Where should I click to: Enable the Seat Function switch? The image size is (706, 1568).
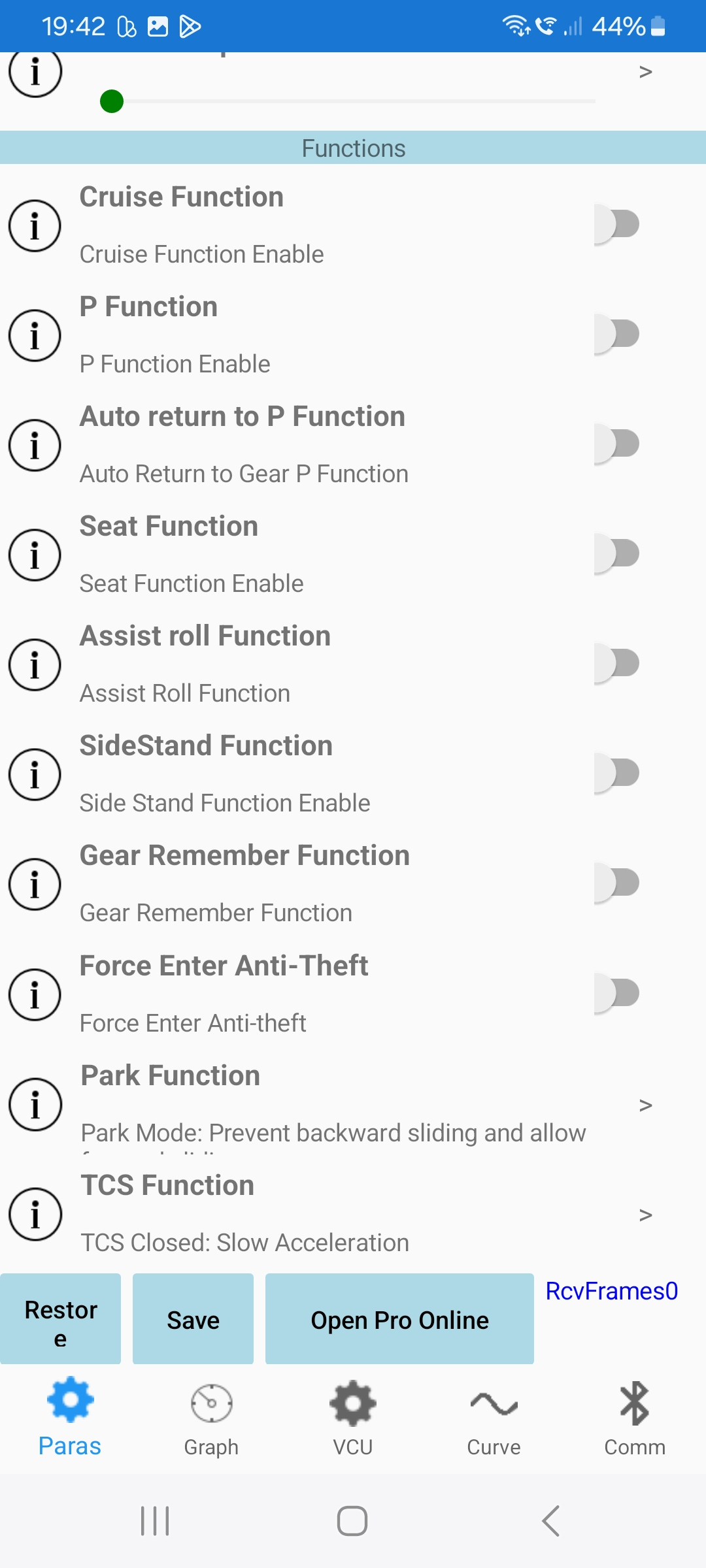pos(616,553)
